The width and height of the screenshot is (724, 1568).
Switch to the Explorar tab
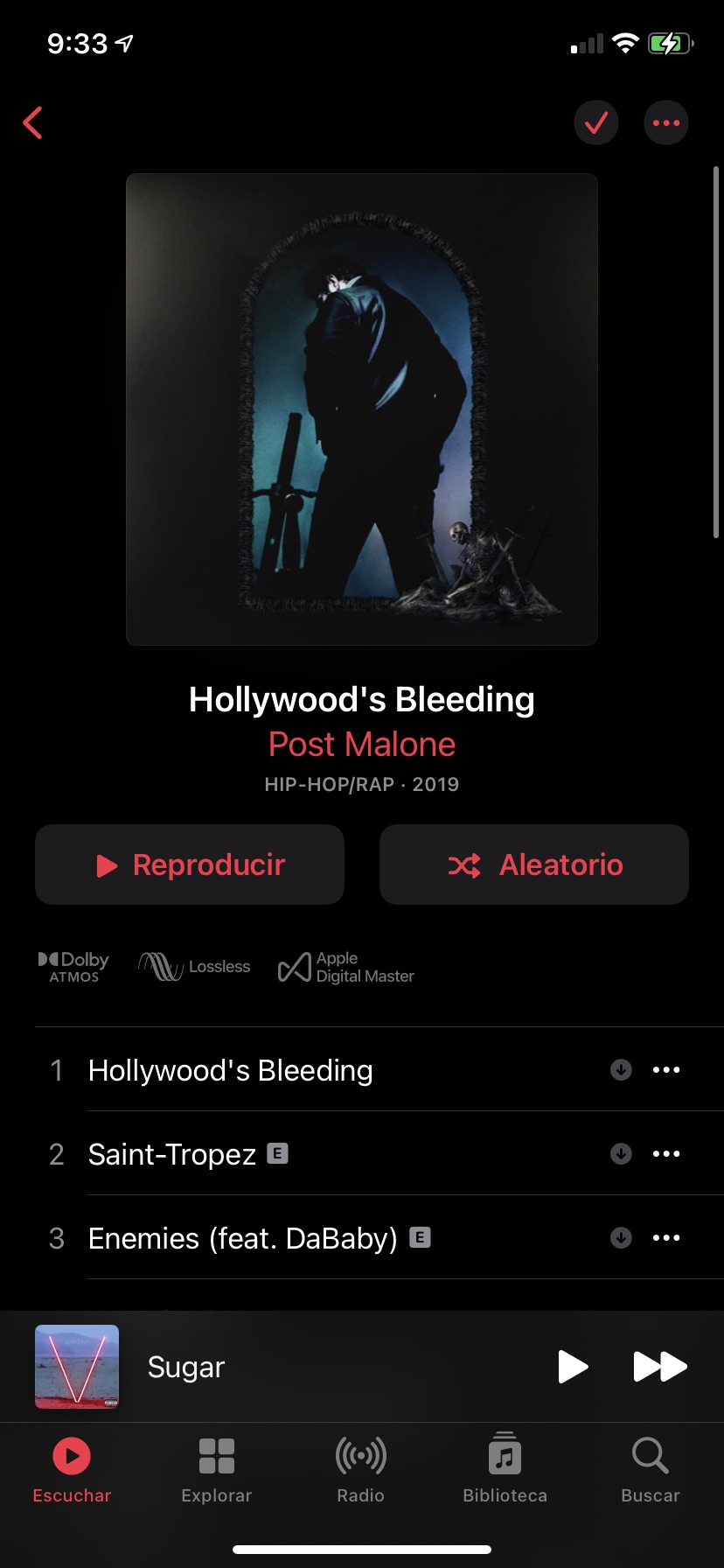[x=217, y=1470]
